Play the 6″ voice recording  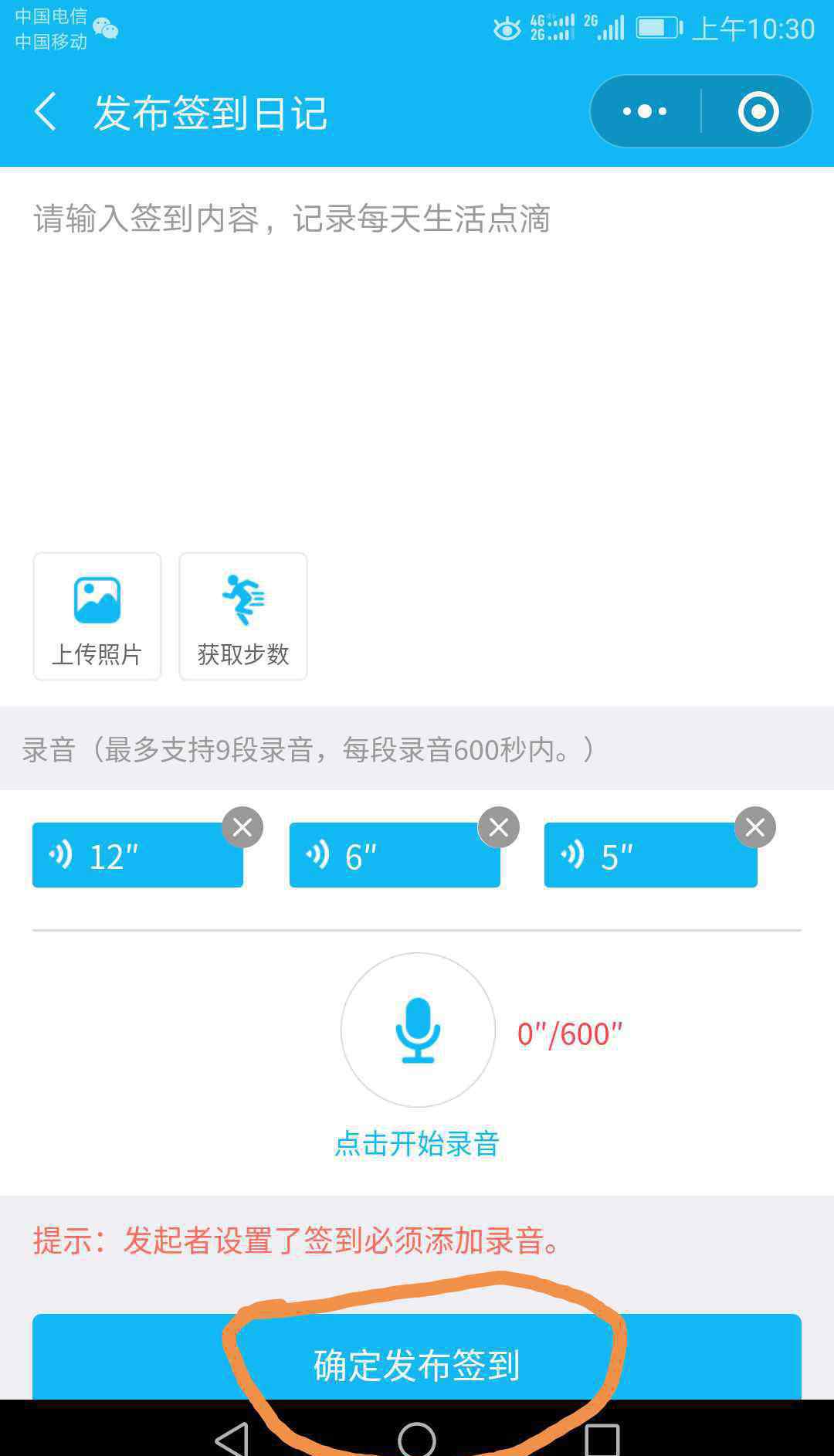tap(395, 855)
